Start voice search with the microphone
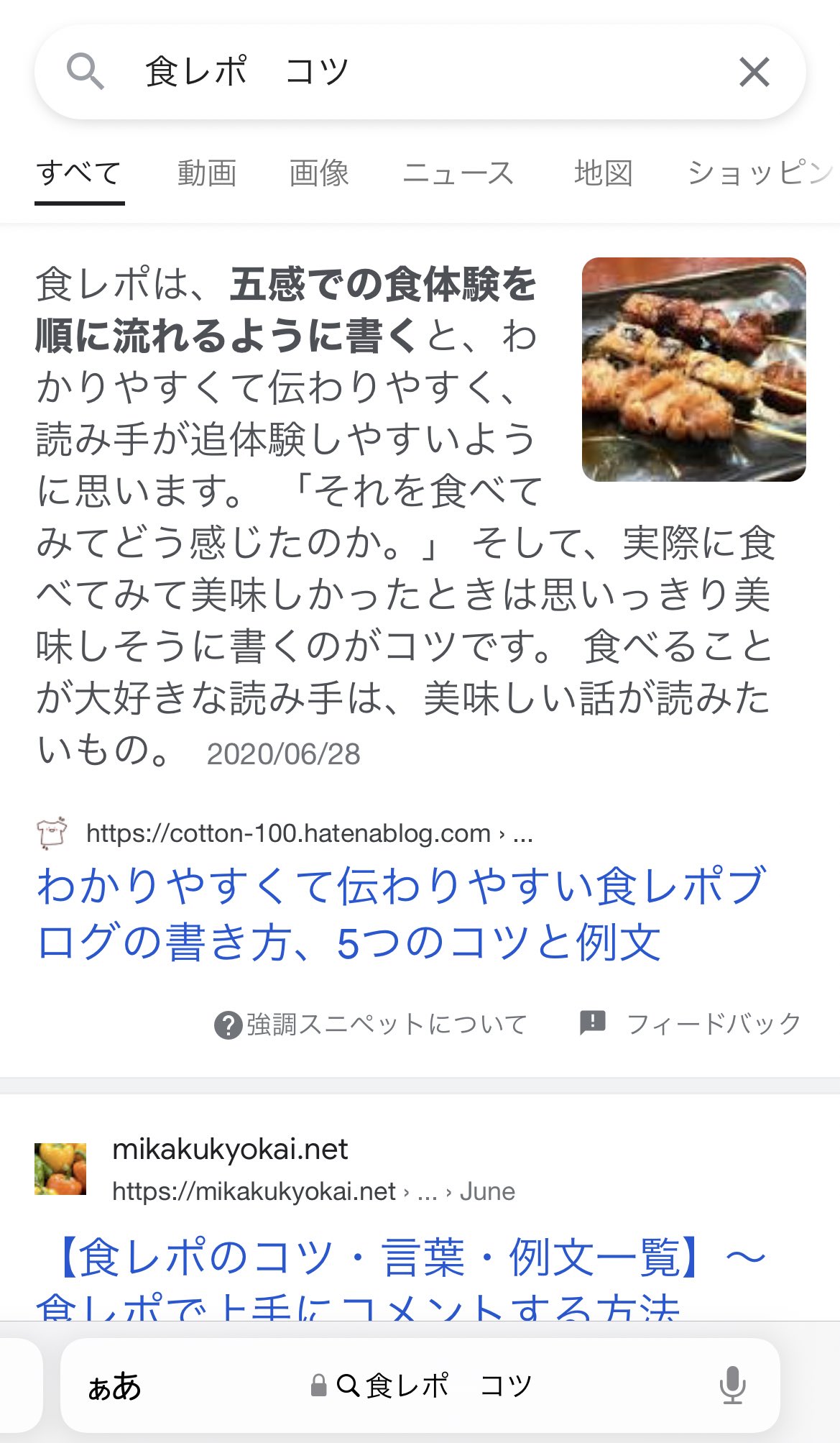The height and width of the screenshot is (1443, 840). coord(732,1385)
